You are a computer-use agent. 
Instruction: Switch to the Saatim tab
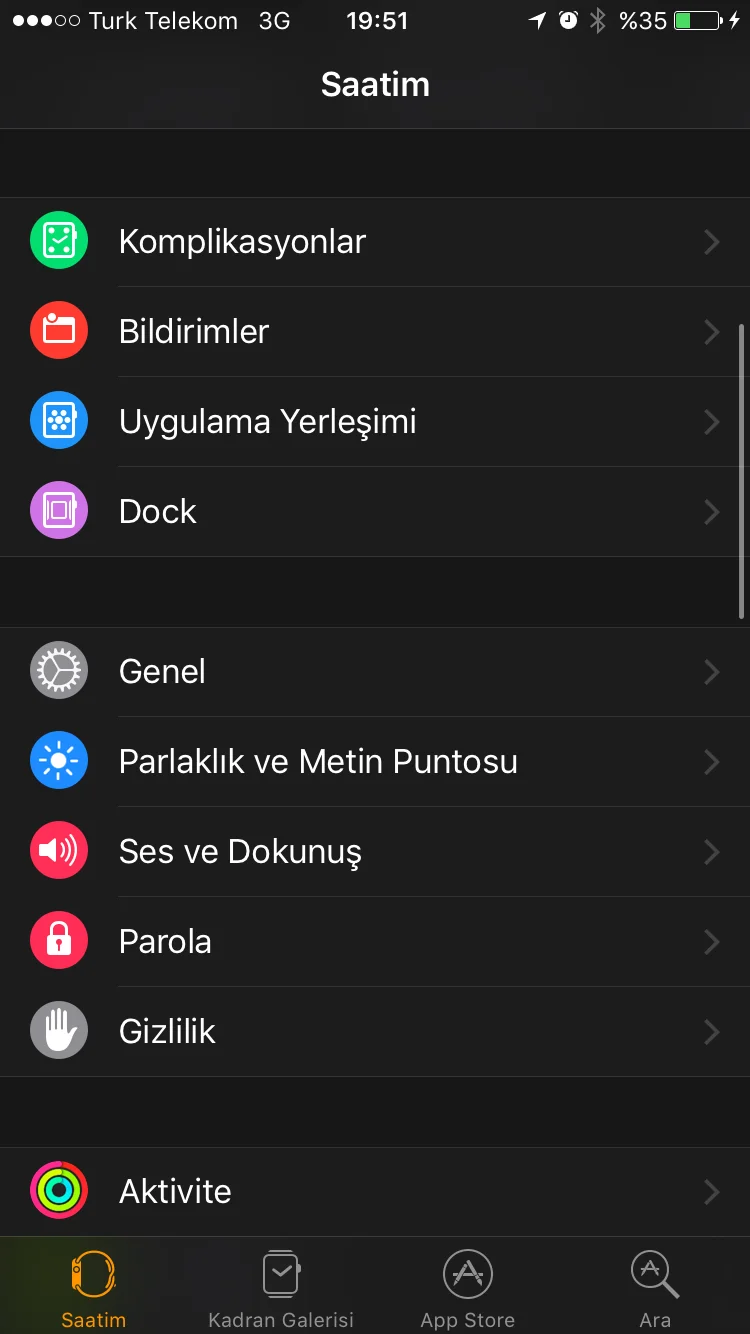pos(93,1289)
